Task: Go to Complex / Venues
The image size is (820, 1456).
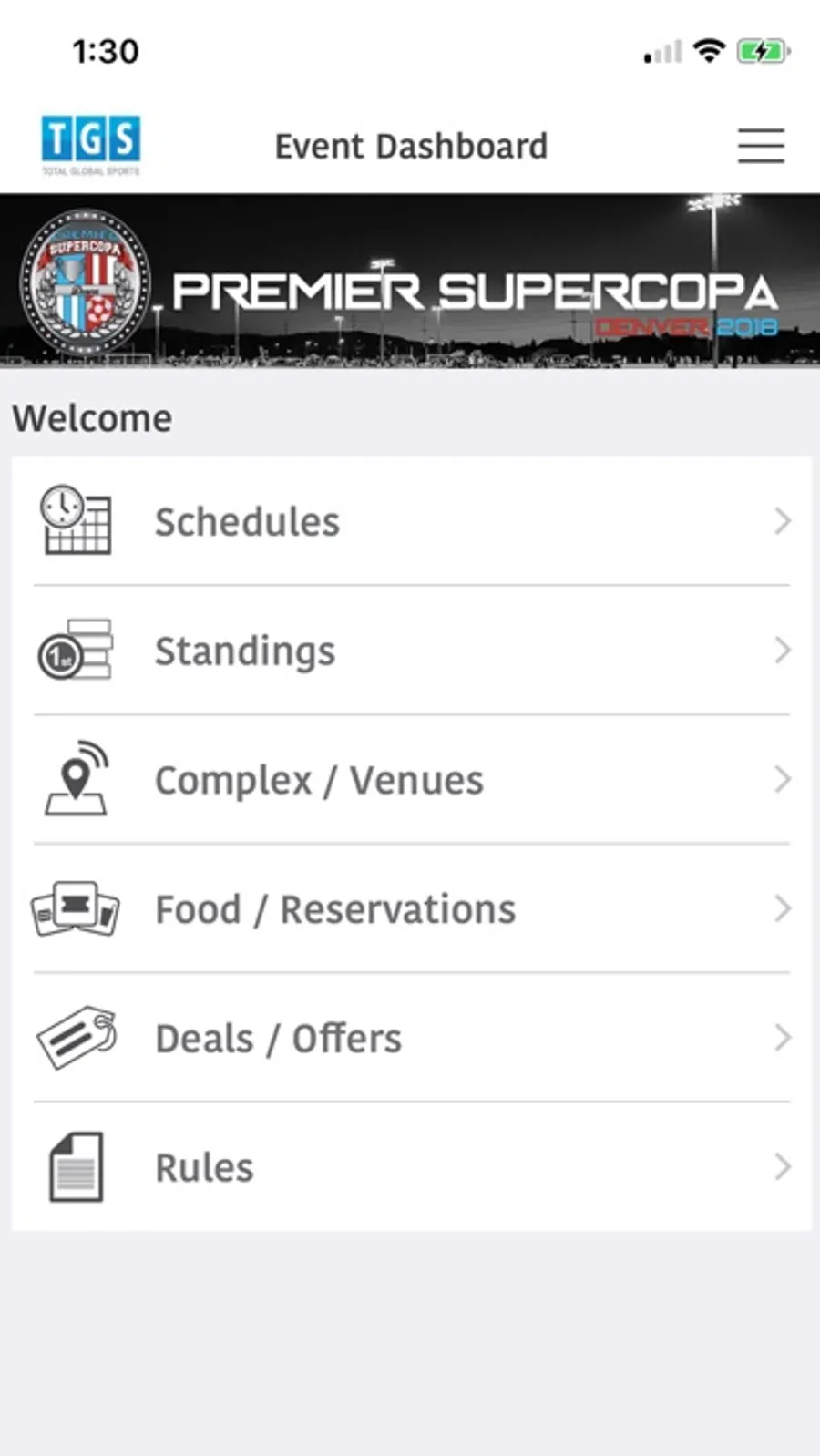Action: tap(411, 781)
